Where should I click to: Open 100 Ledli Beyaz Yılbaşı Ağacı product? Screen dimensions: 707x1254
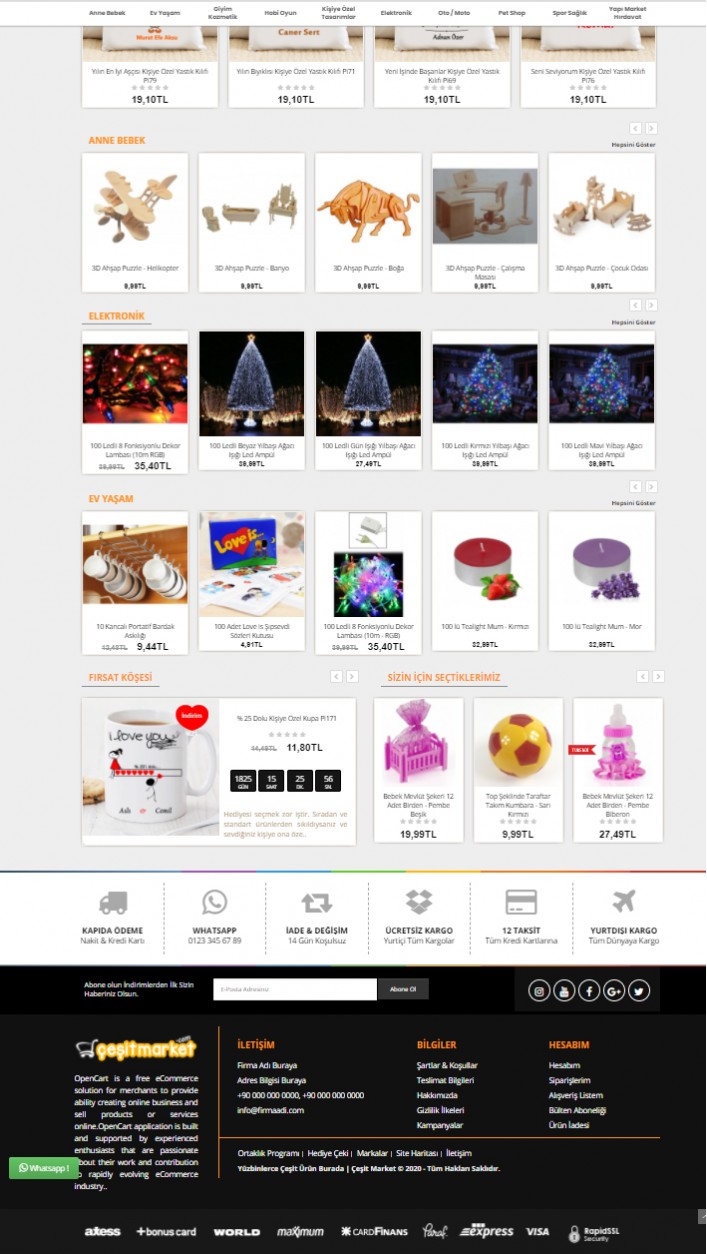251,448
